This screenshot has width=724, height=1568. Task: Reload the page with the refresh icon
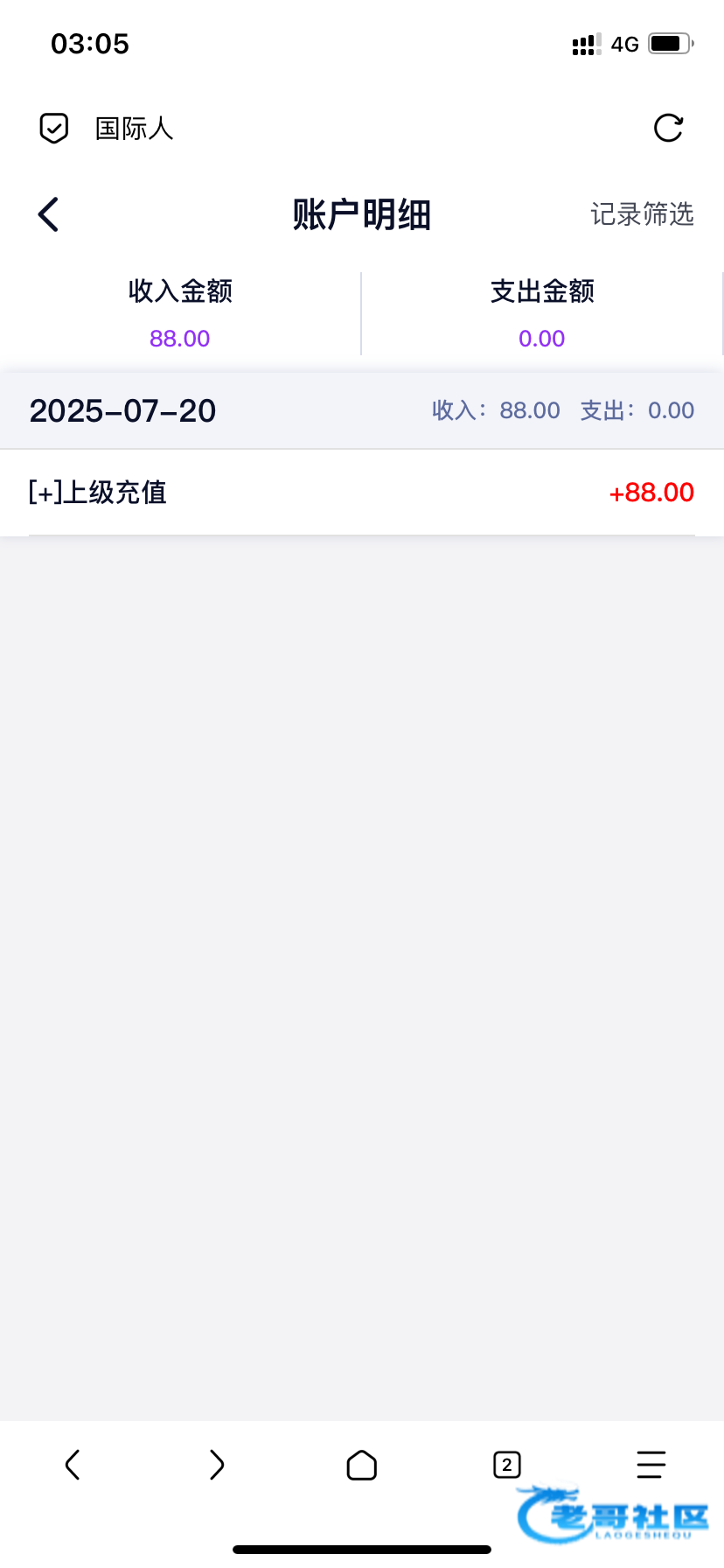coord(668,128)
